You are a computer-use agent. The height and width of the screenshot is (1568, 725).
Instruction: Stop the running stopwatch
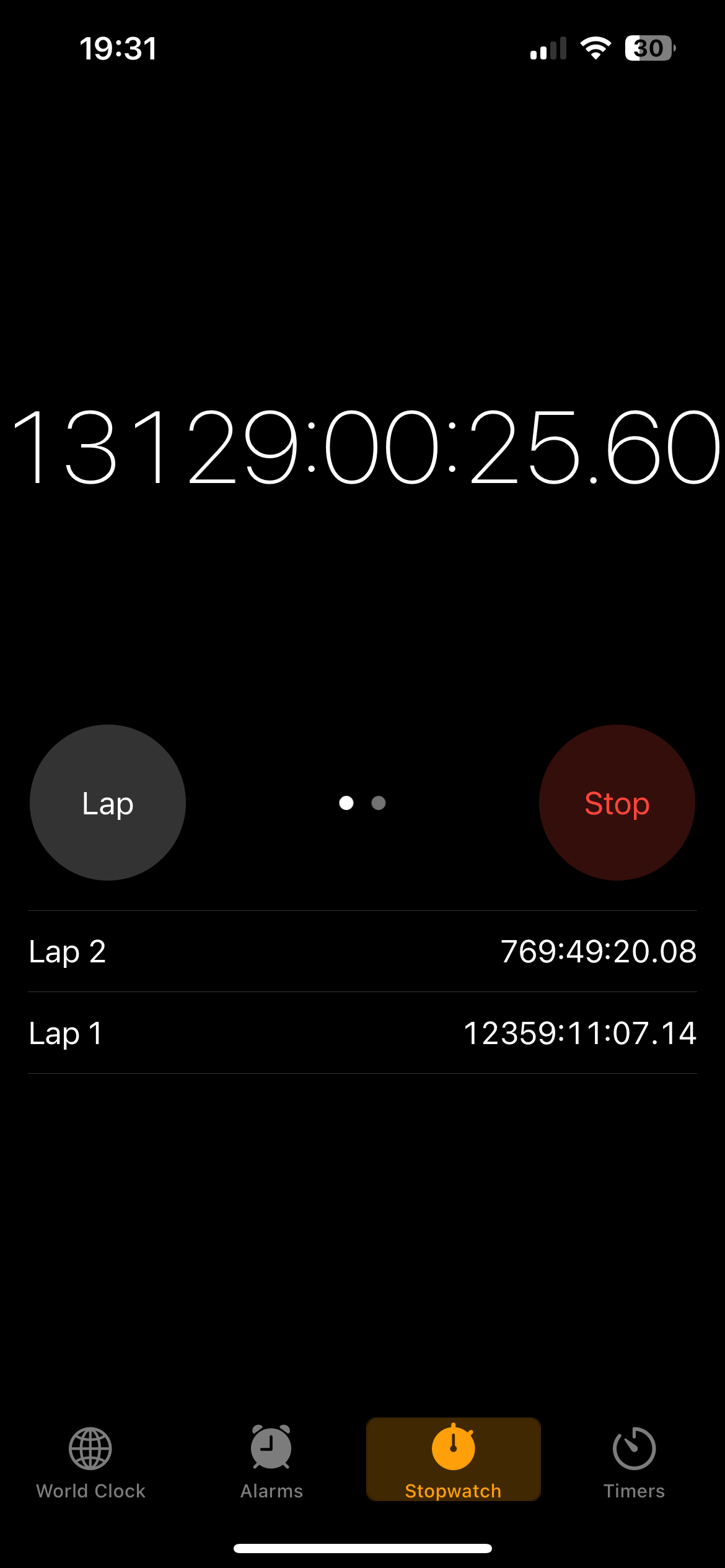pyautogui.click(x=617, y=803)
